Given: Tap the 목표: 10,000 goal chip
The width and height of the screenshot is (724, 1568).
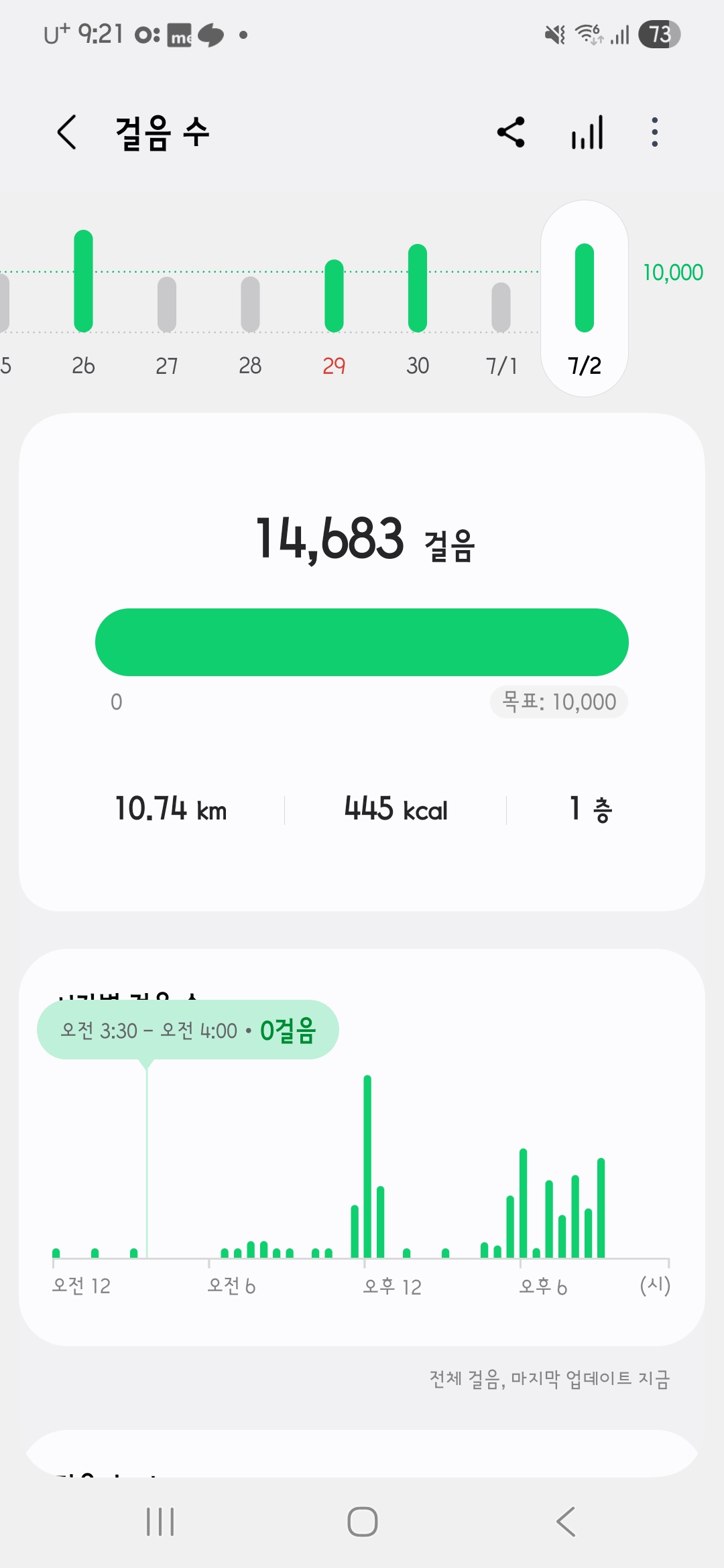Looking at the screenshot, I should pyautogui.click(x=559, y=702).
